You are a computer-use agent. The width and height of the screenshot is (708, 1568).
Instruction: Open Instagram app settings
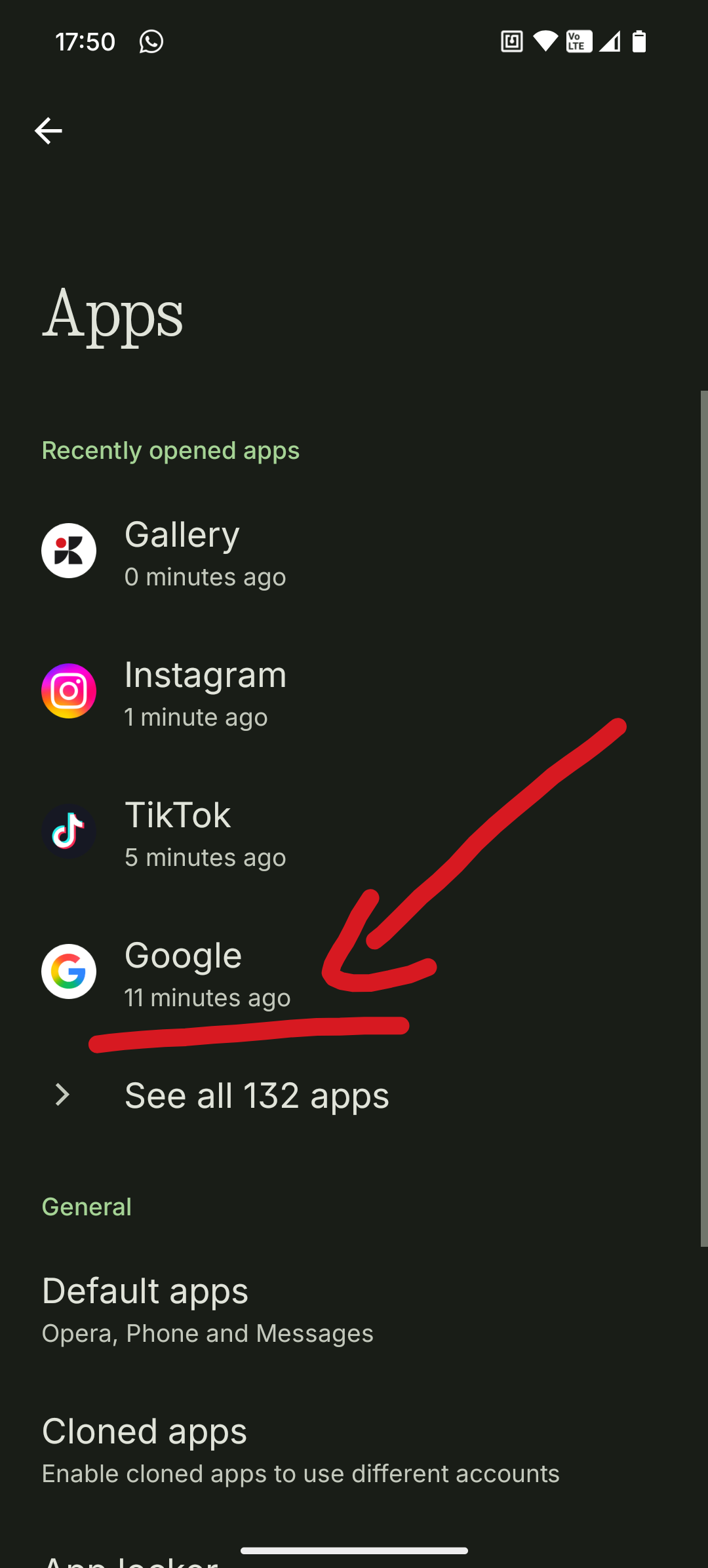click(x=205, y=692)
